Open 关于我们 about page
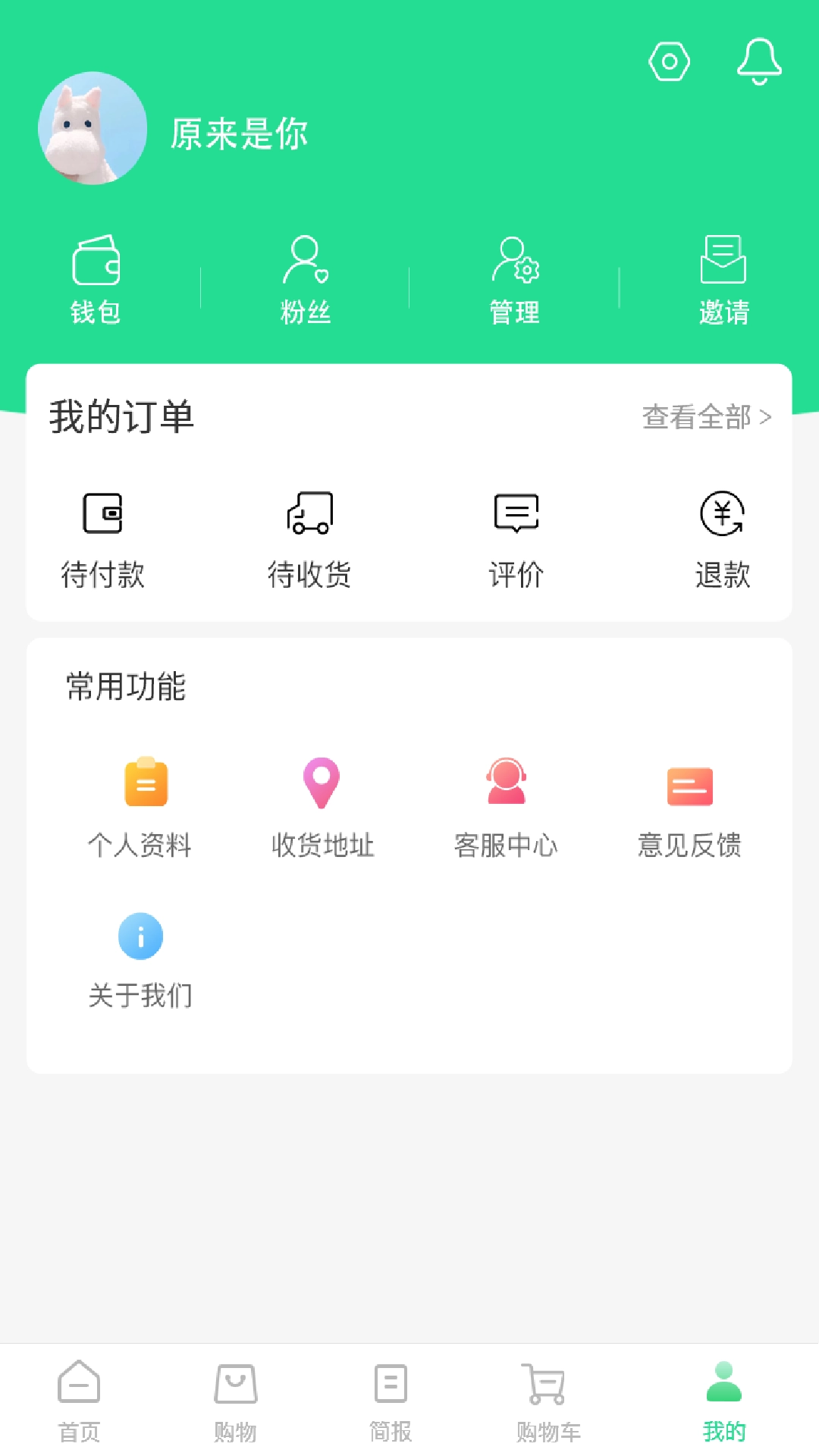 [141, 959]
